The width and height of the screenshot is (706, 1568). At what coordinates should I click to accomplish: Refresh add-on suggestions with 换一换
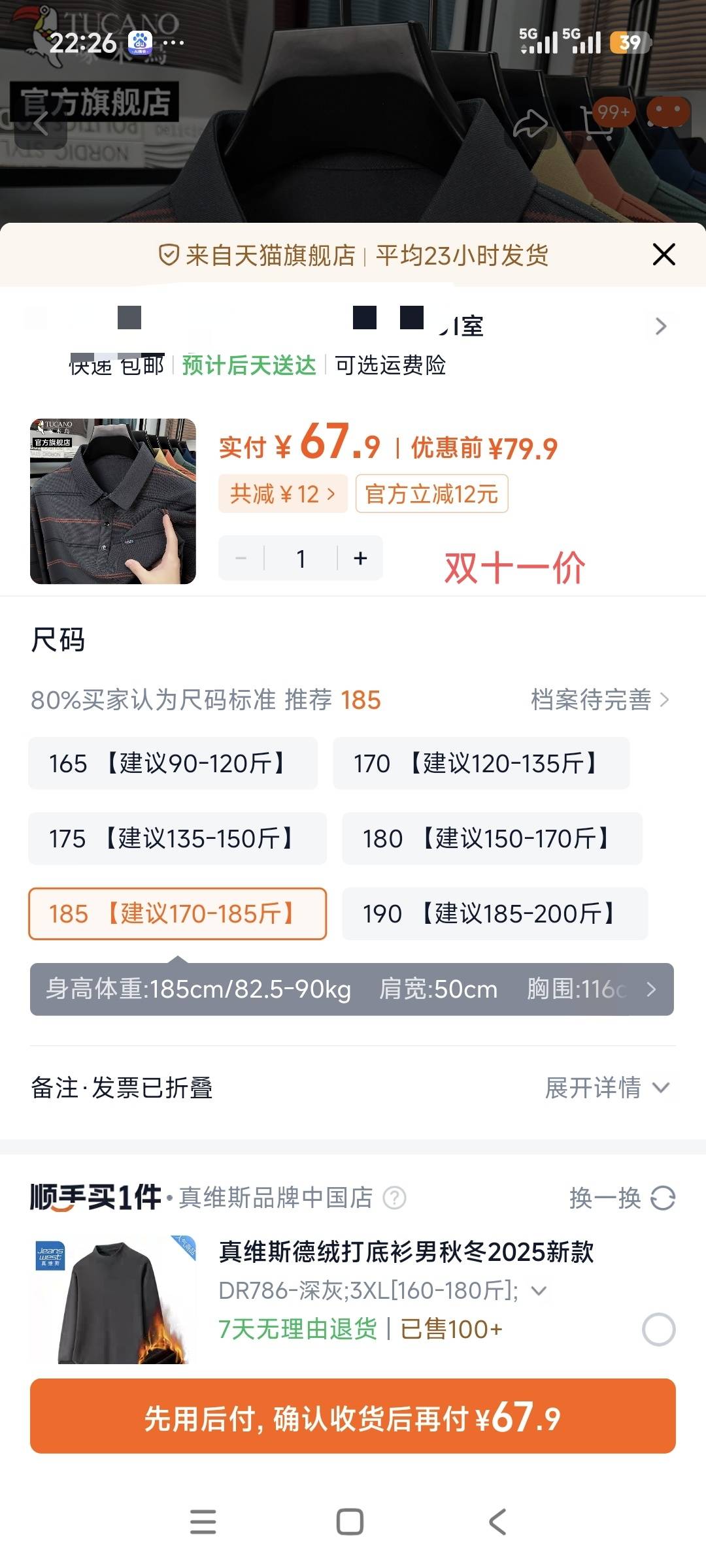tap(622, 1198)
